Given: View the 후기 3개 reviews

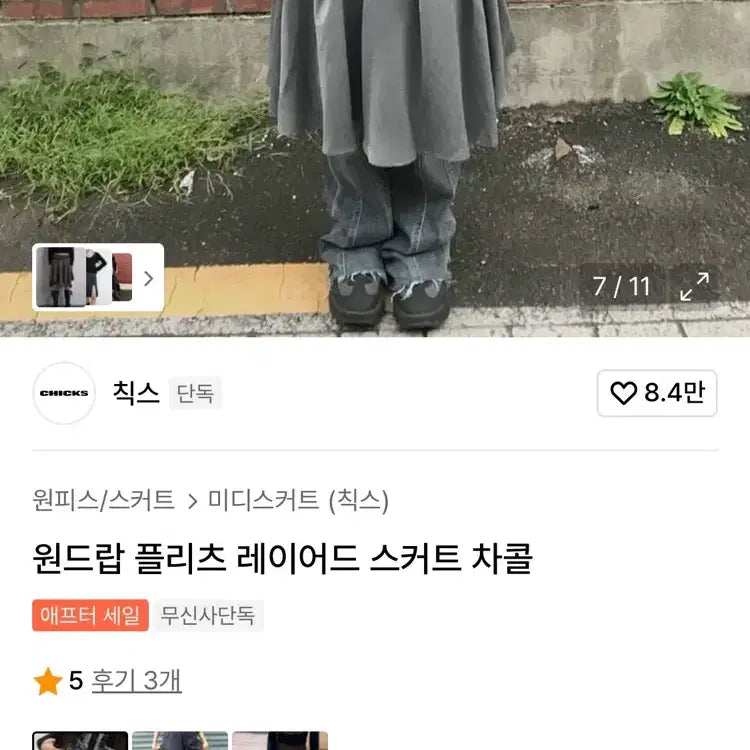Looking at the screenshot, I should point(136,682).
